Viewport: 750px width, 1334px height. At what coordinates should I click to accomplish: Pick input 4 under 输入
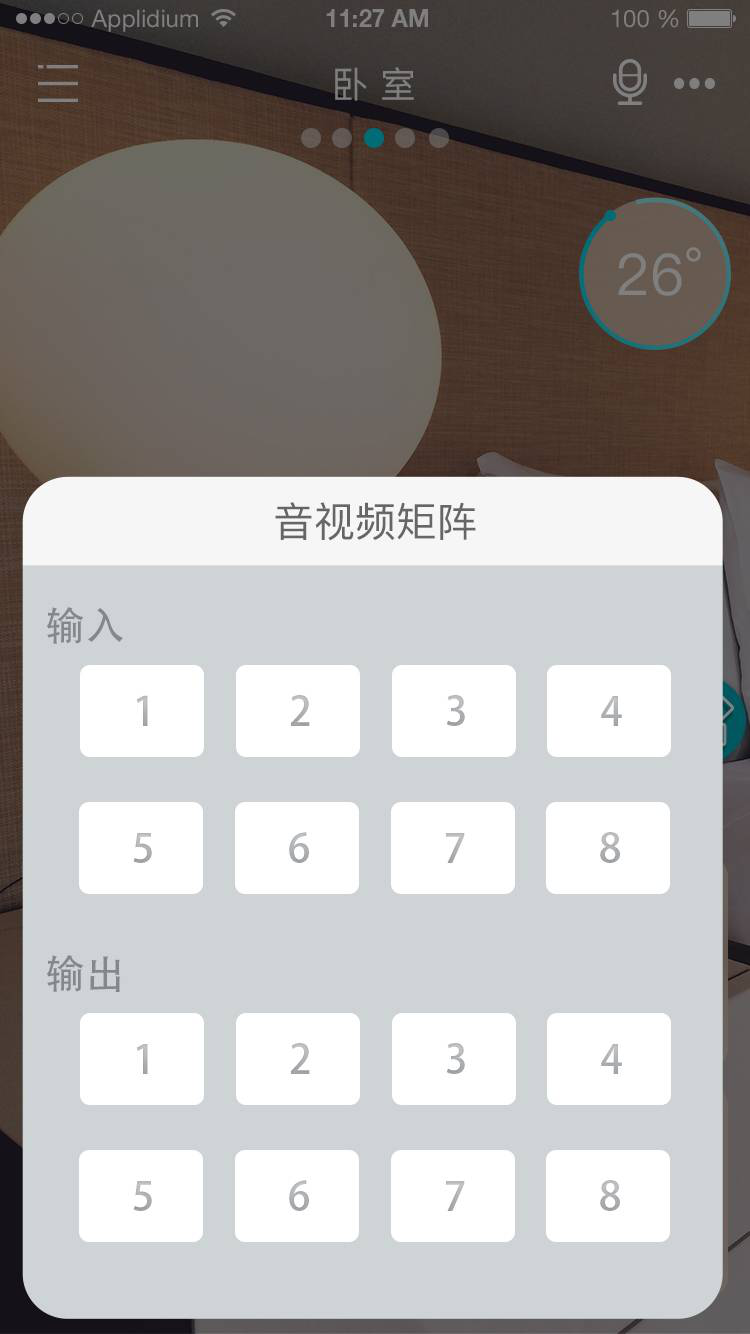[x=609, y=711]
